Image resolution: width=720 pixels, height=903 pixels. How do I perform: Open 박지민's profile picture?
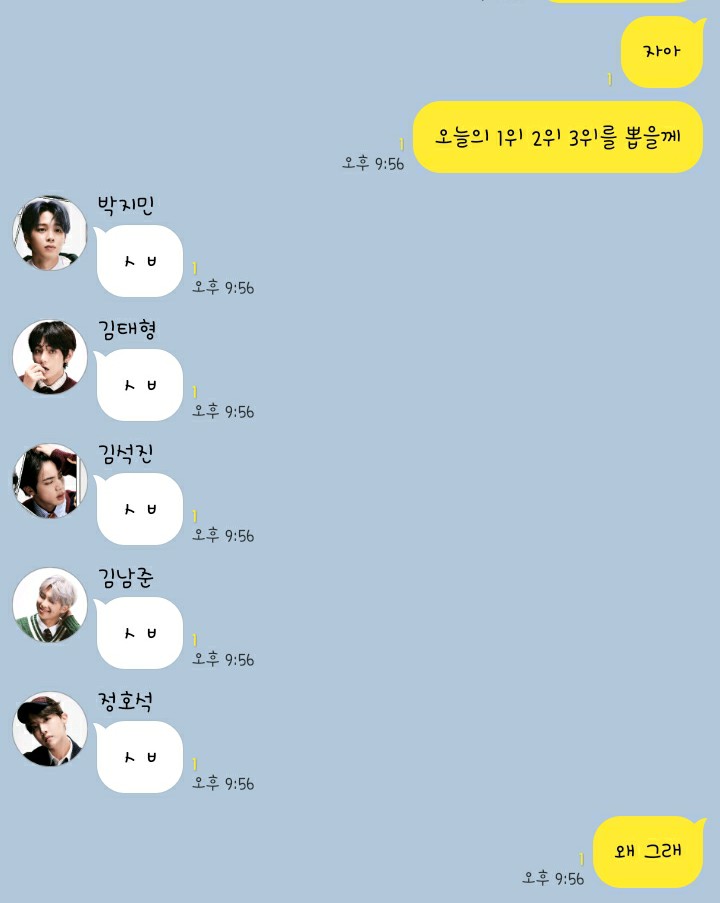50,232
